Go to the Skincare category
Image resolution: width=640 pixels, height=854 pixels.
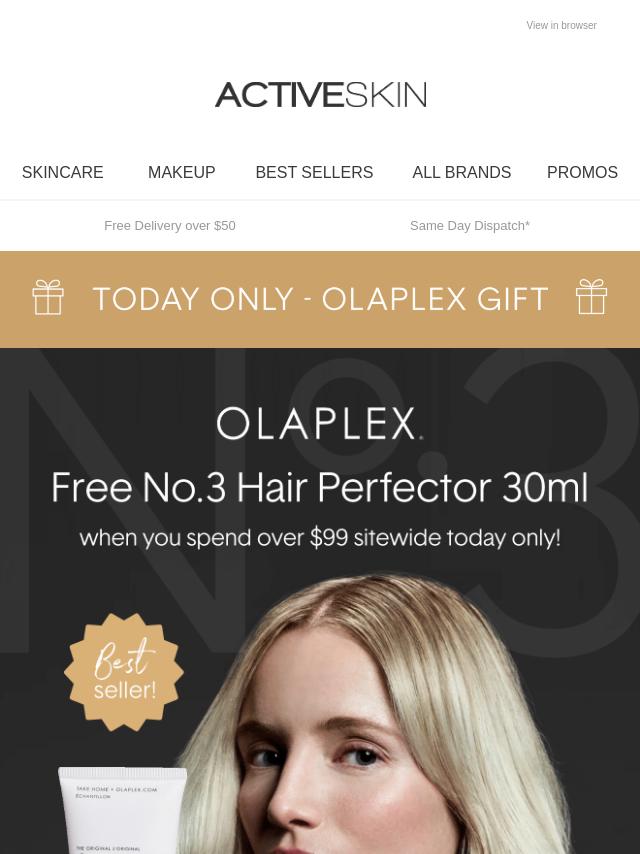tap(62, 173)
